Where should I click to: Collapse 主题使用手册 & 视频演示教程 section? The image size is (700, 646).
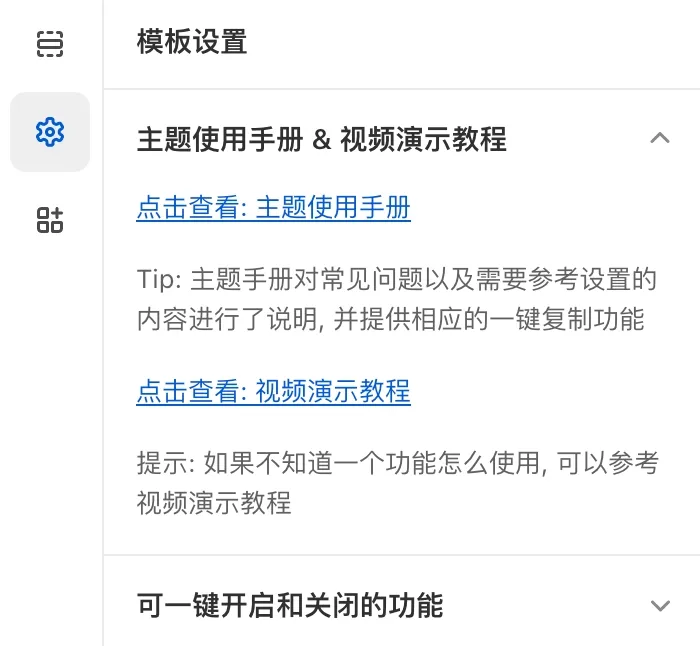coord(659,138)
